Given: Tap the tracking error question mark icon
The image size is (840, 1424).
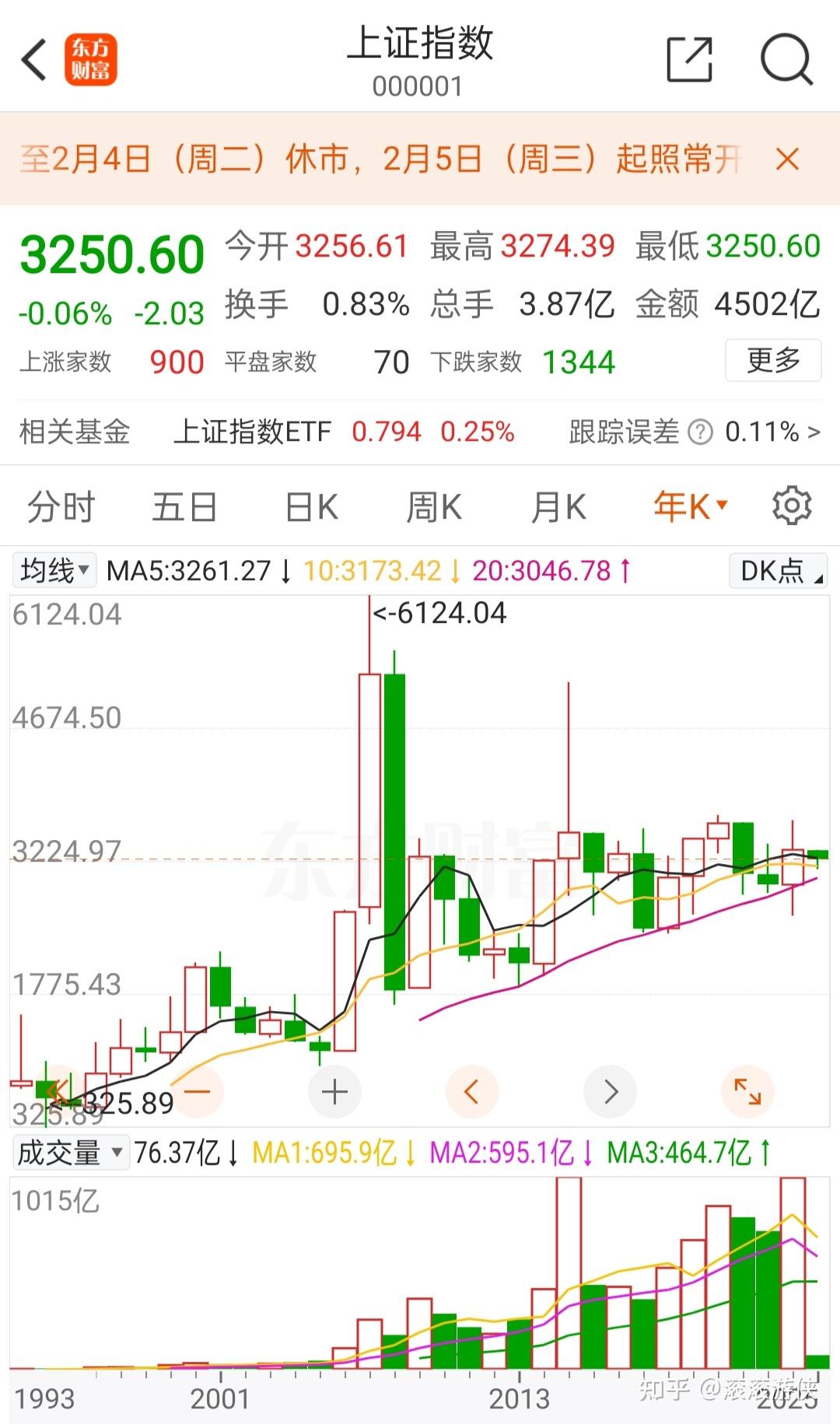Looking at the screenshot, I should point(698,431).
